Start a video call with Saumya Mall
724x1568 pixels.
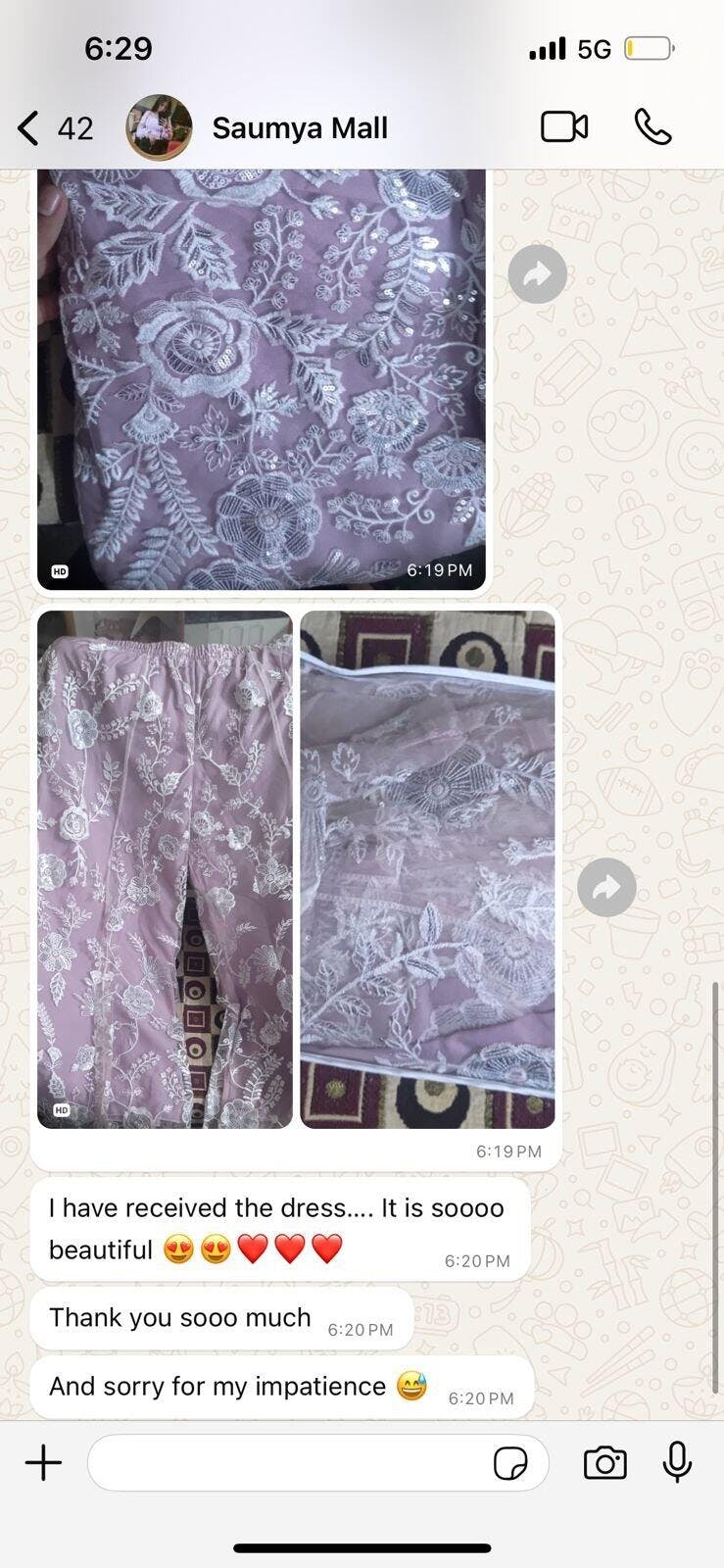click(564, 127)
